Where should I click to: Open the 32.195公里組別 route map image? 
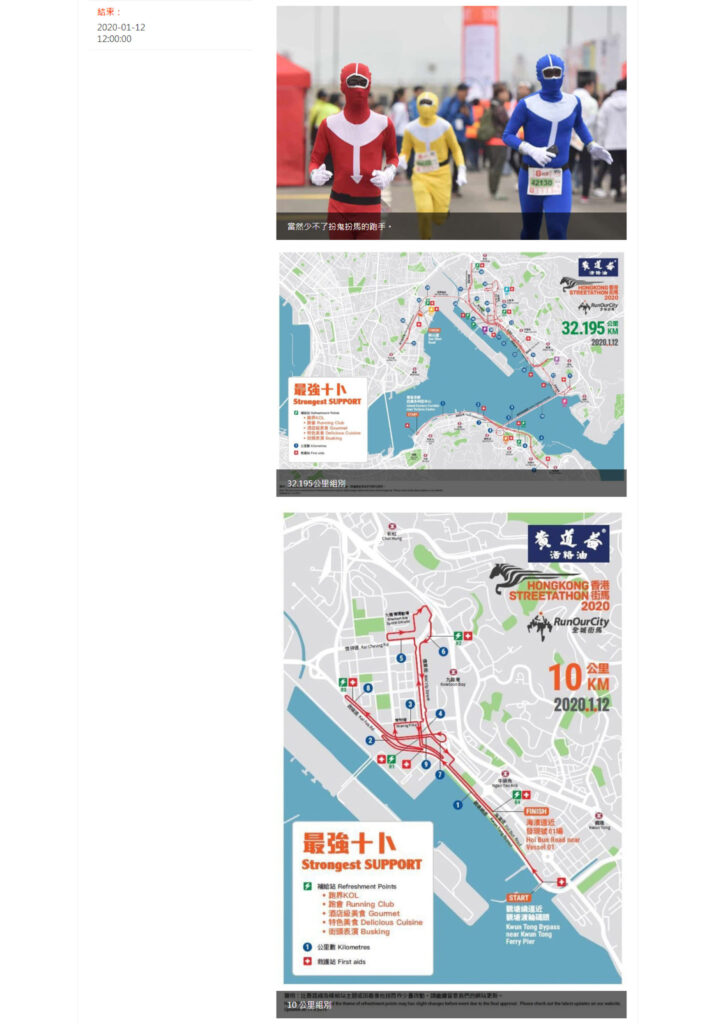451,373
